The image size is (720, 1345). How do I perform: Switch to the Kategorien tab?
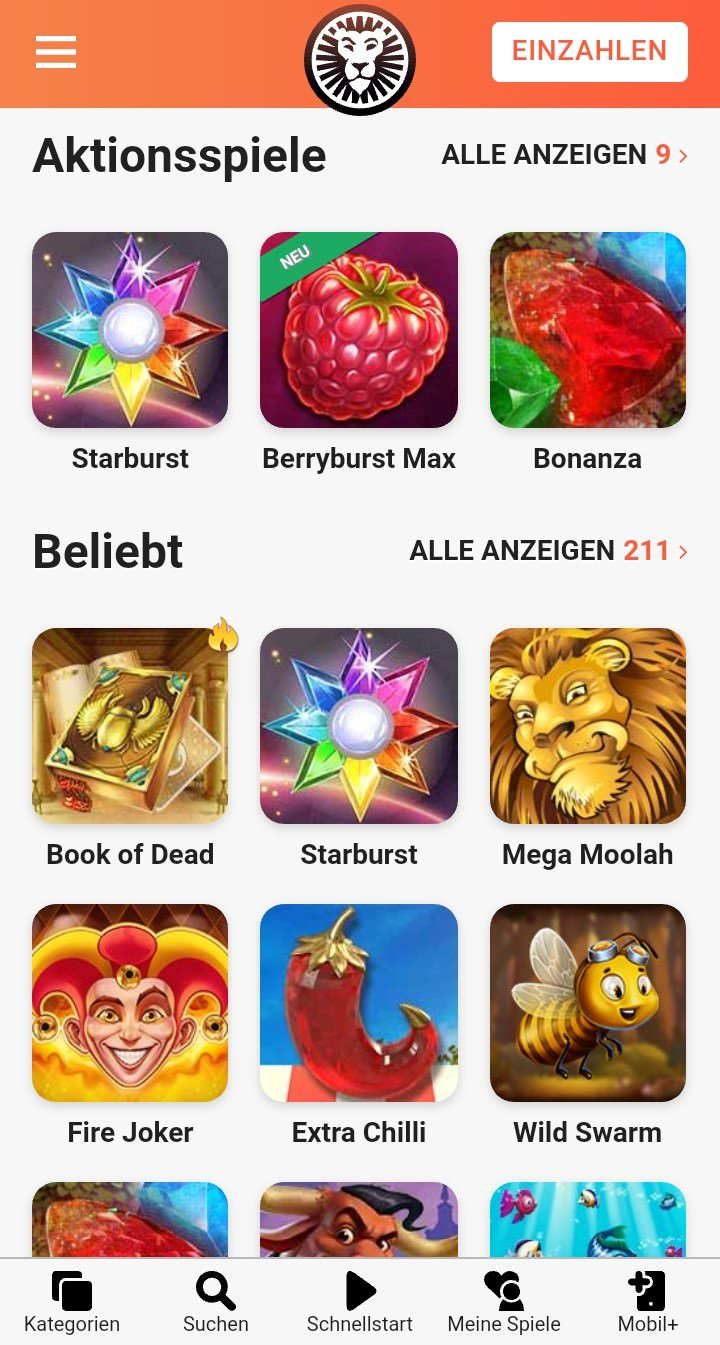(x=72, y=1303)
